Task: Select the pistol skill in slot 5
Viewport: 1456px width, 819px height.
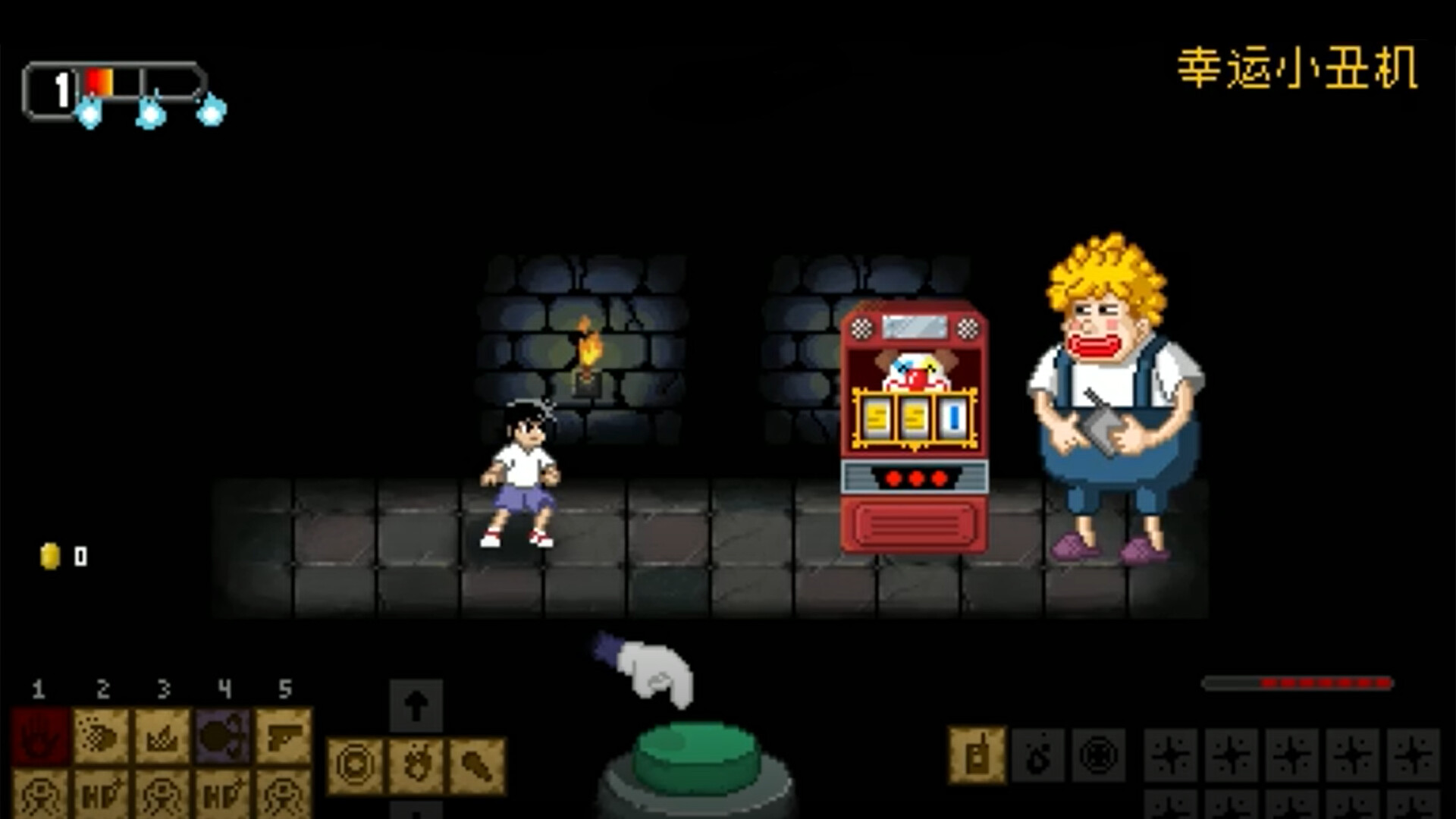Action: pyautogui.click(x=284, y=736)
